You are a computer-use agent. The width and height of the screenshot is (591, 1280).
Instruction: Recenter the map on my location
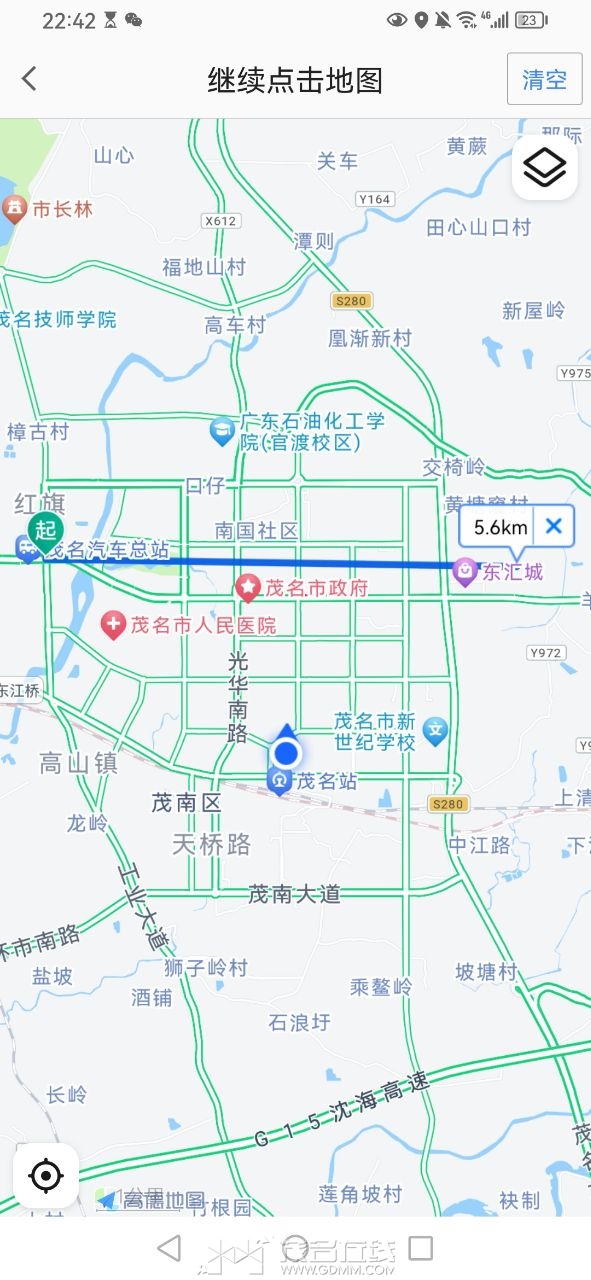[x=46, y=1175]
